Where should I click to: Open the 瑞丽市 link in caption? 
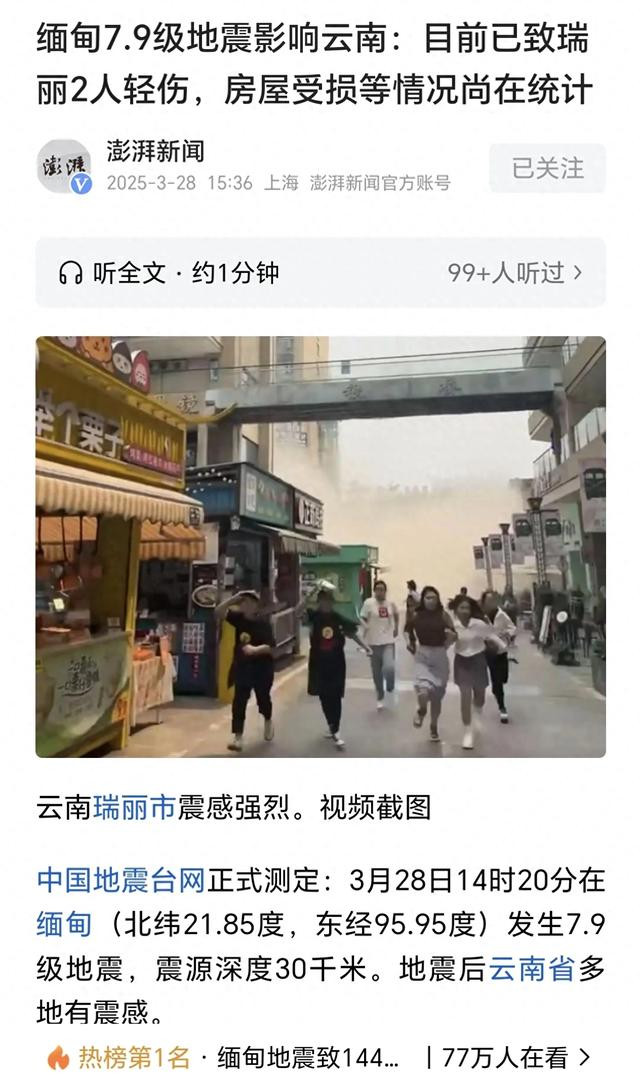[135, 807]
